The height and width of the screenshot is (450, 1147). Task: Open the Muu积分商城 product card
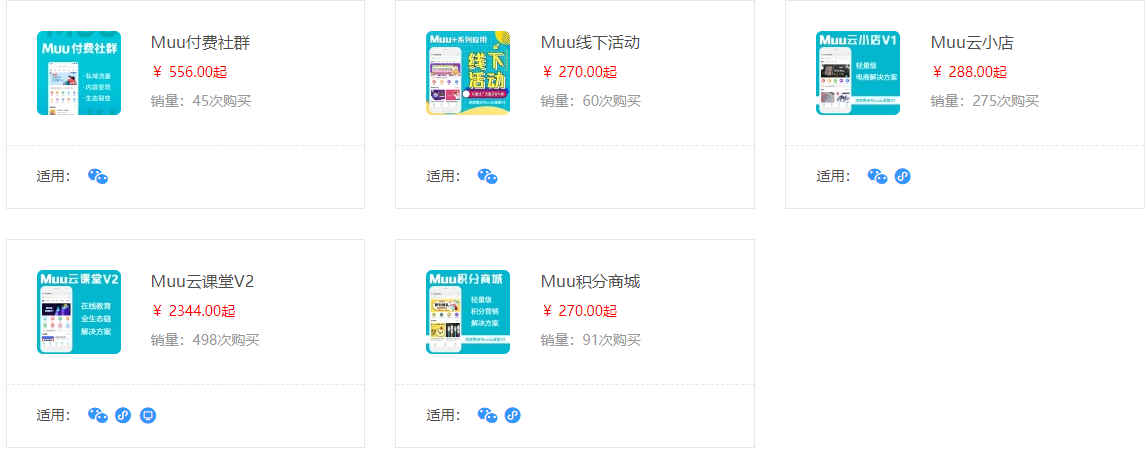coord(590,282)
